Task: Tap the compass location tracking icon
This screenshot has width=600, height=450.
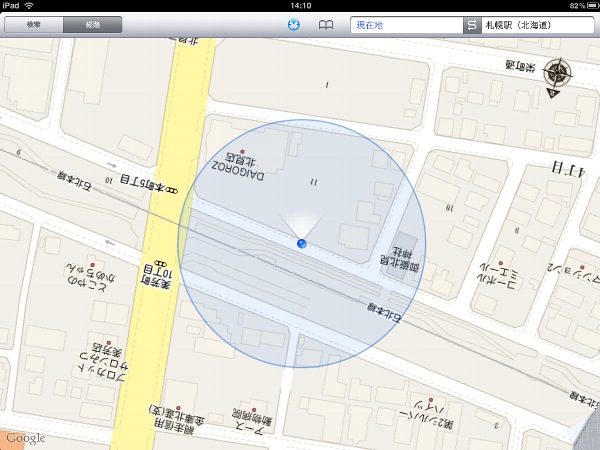Action: 294,24
